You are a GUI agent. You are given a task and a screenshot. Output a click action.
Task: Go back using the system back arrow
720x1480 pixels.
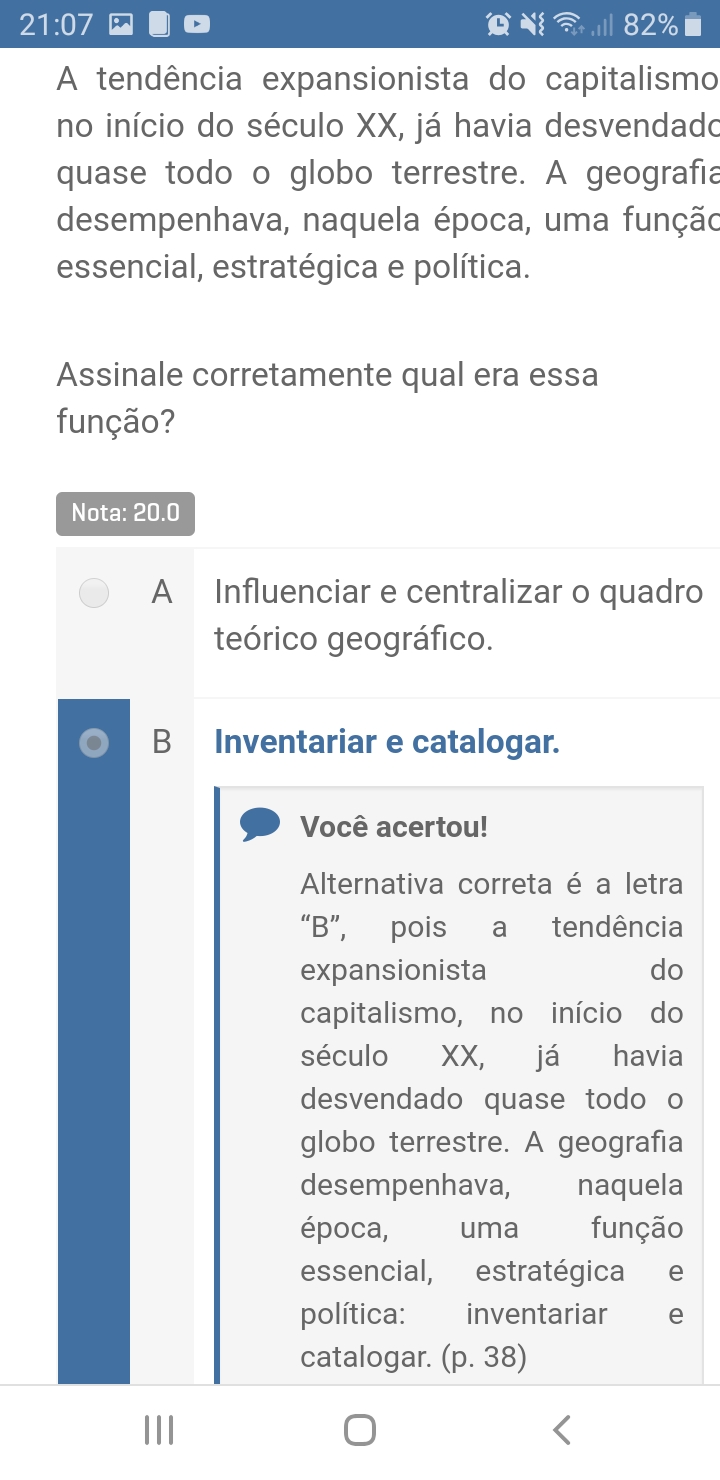click(x=562, y=1430)
